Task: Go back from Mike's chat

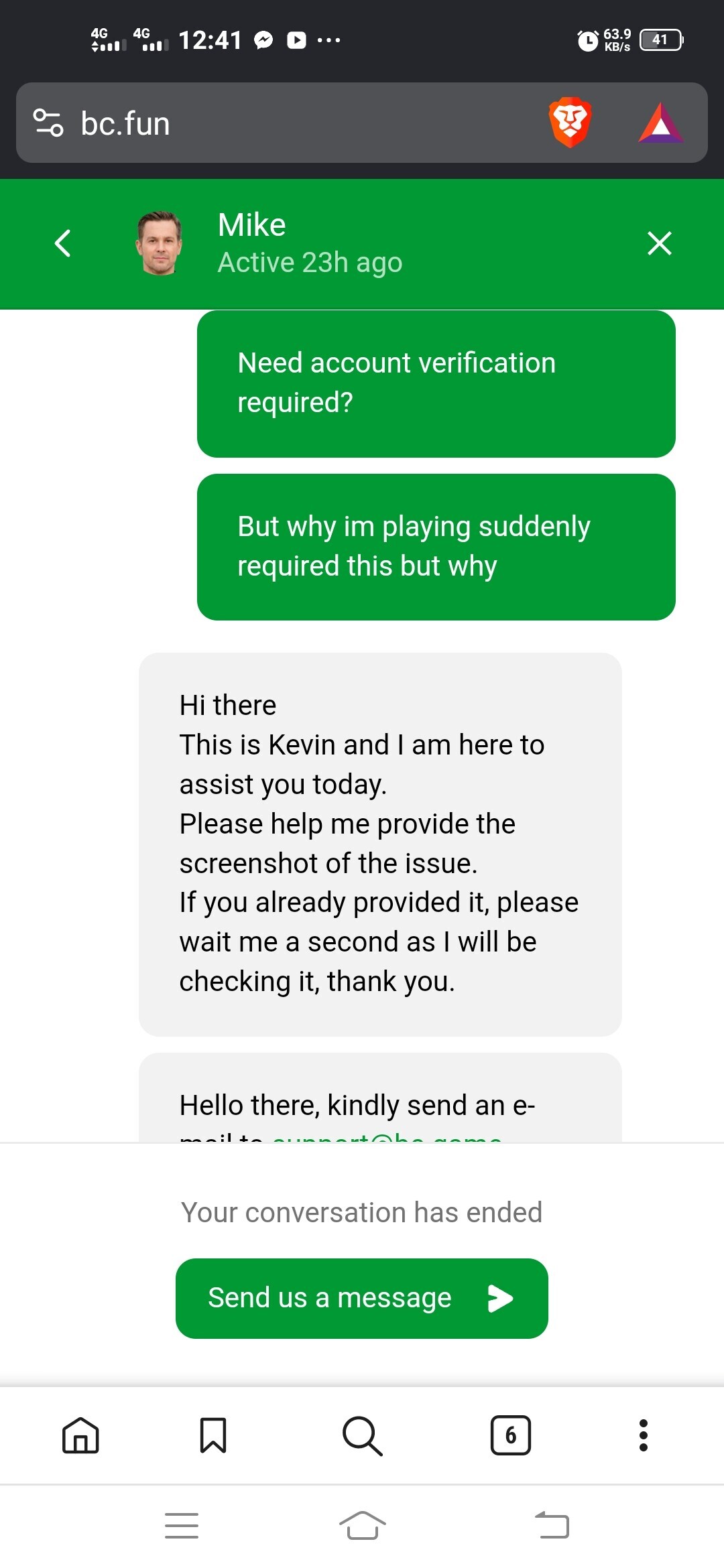Action: click(x=63, y=243)
